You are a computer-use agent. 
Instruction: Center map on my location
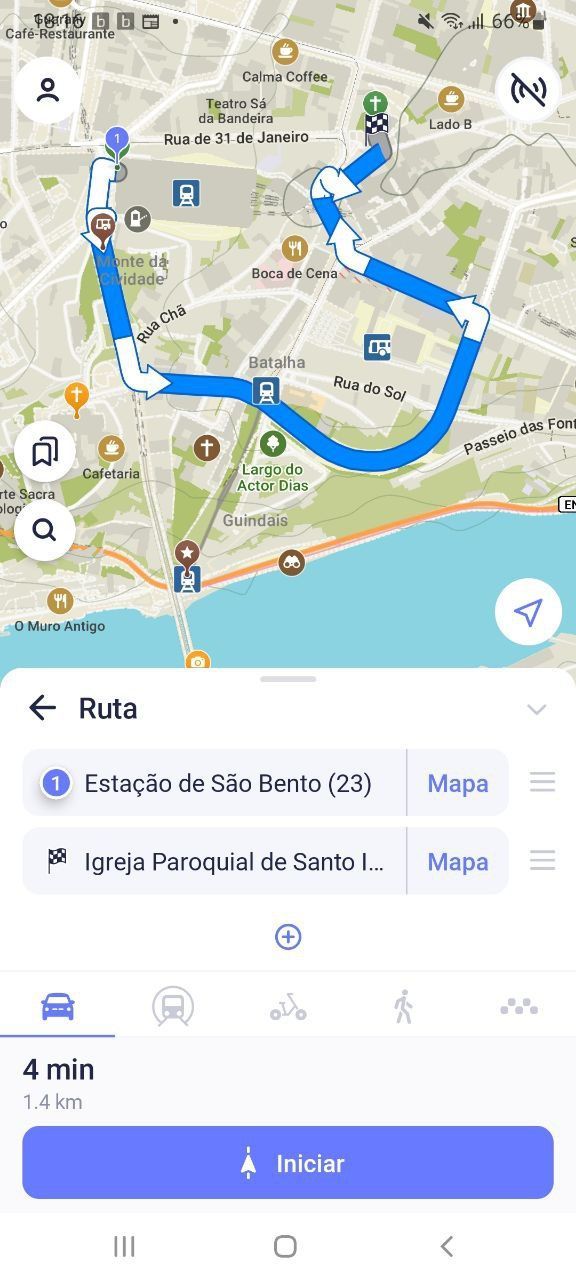tap(528, 612)
